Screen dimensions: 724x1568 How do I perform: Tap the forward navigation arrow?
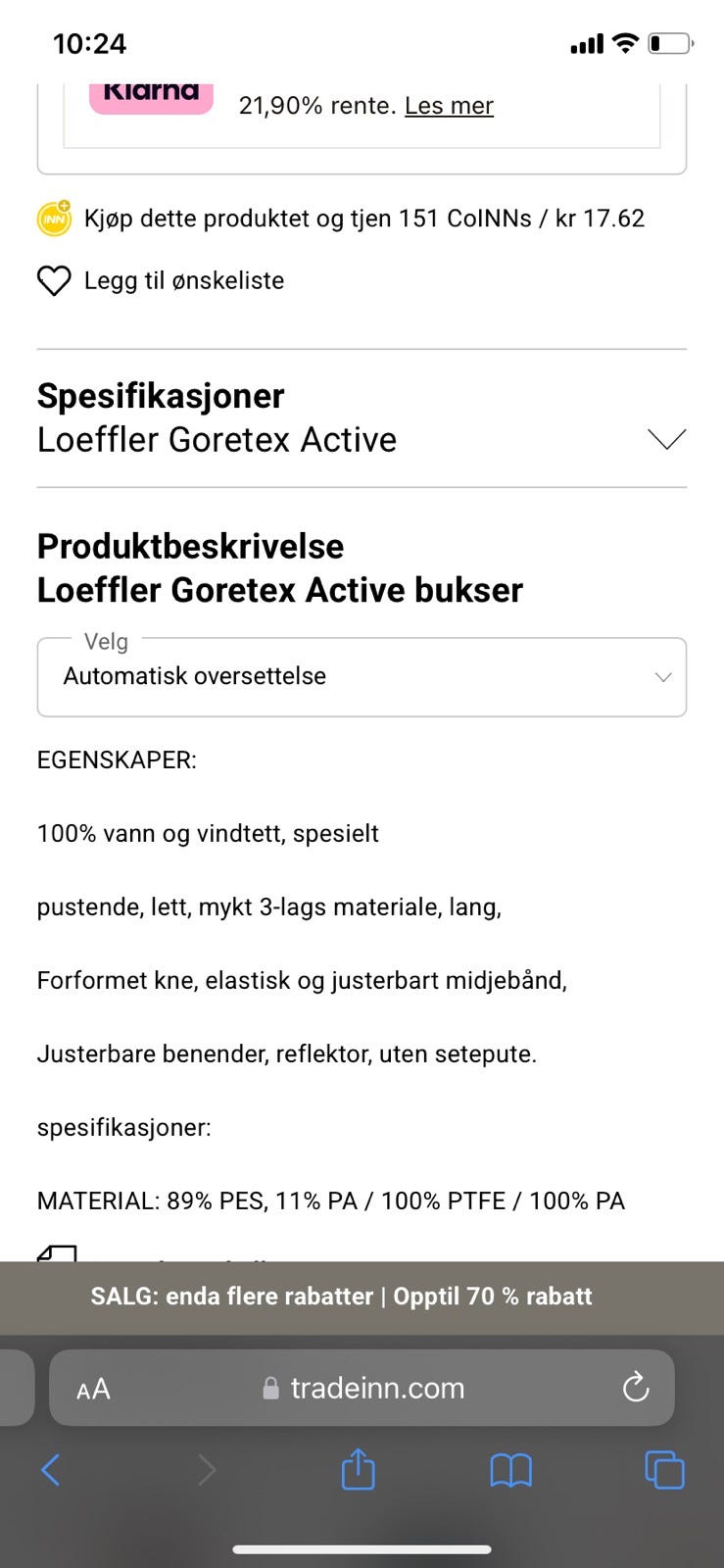[x=206, y=1470]
